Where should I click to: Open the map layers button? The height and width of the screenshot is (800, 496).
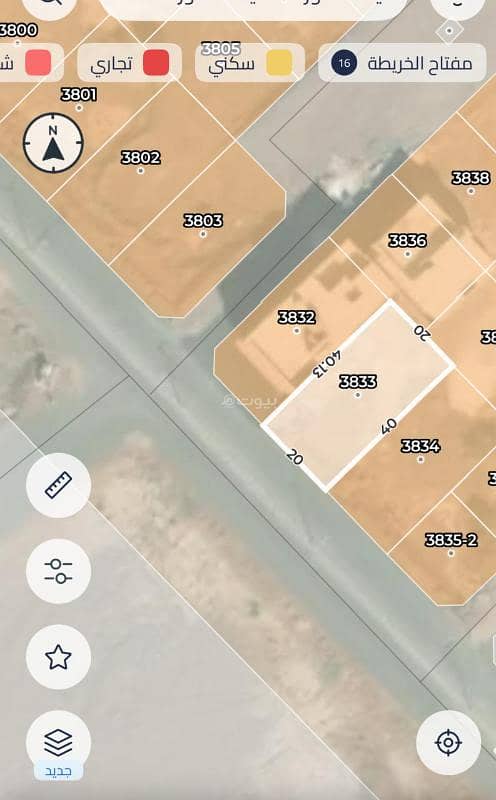tap(58, 743)
